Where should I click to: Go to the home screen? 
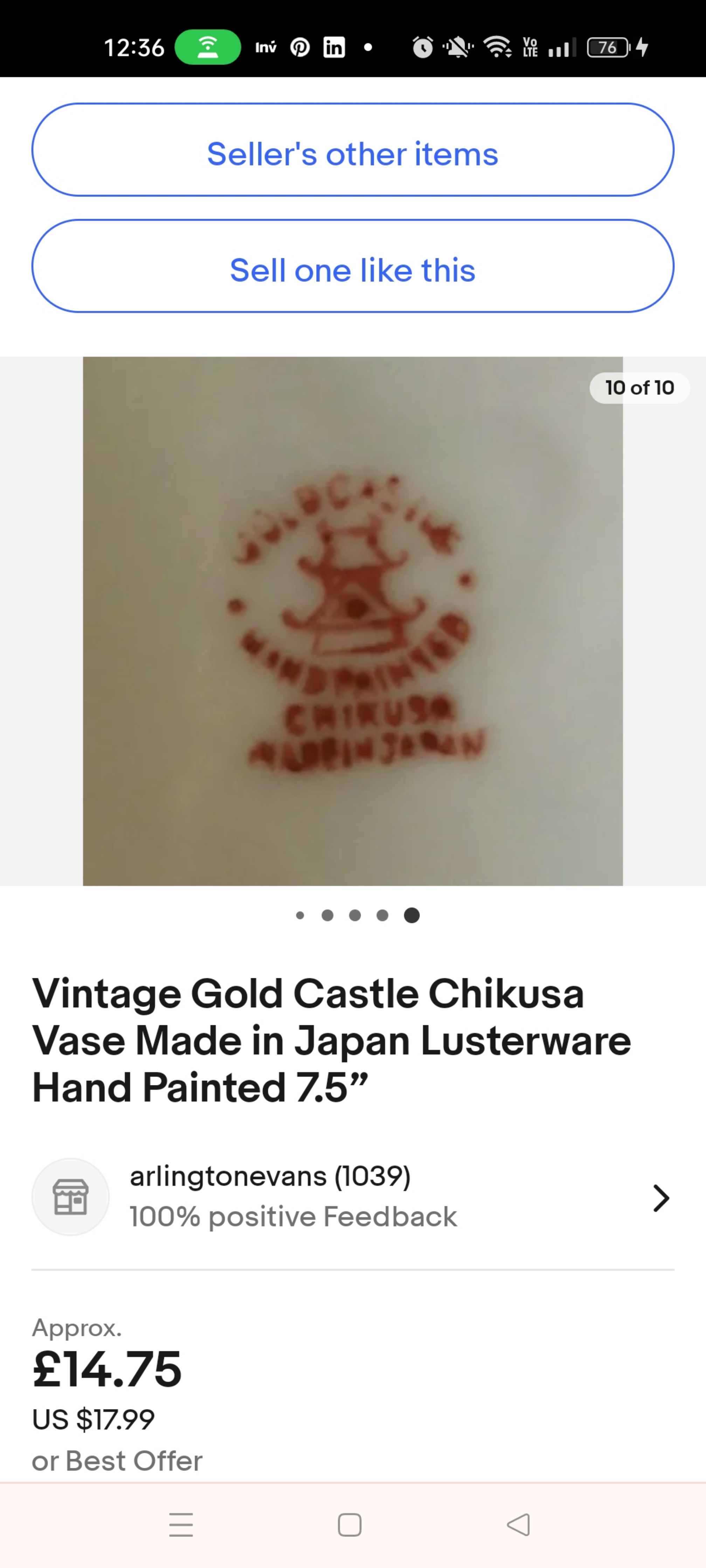(349, 1525)
